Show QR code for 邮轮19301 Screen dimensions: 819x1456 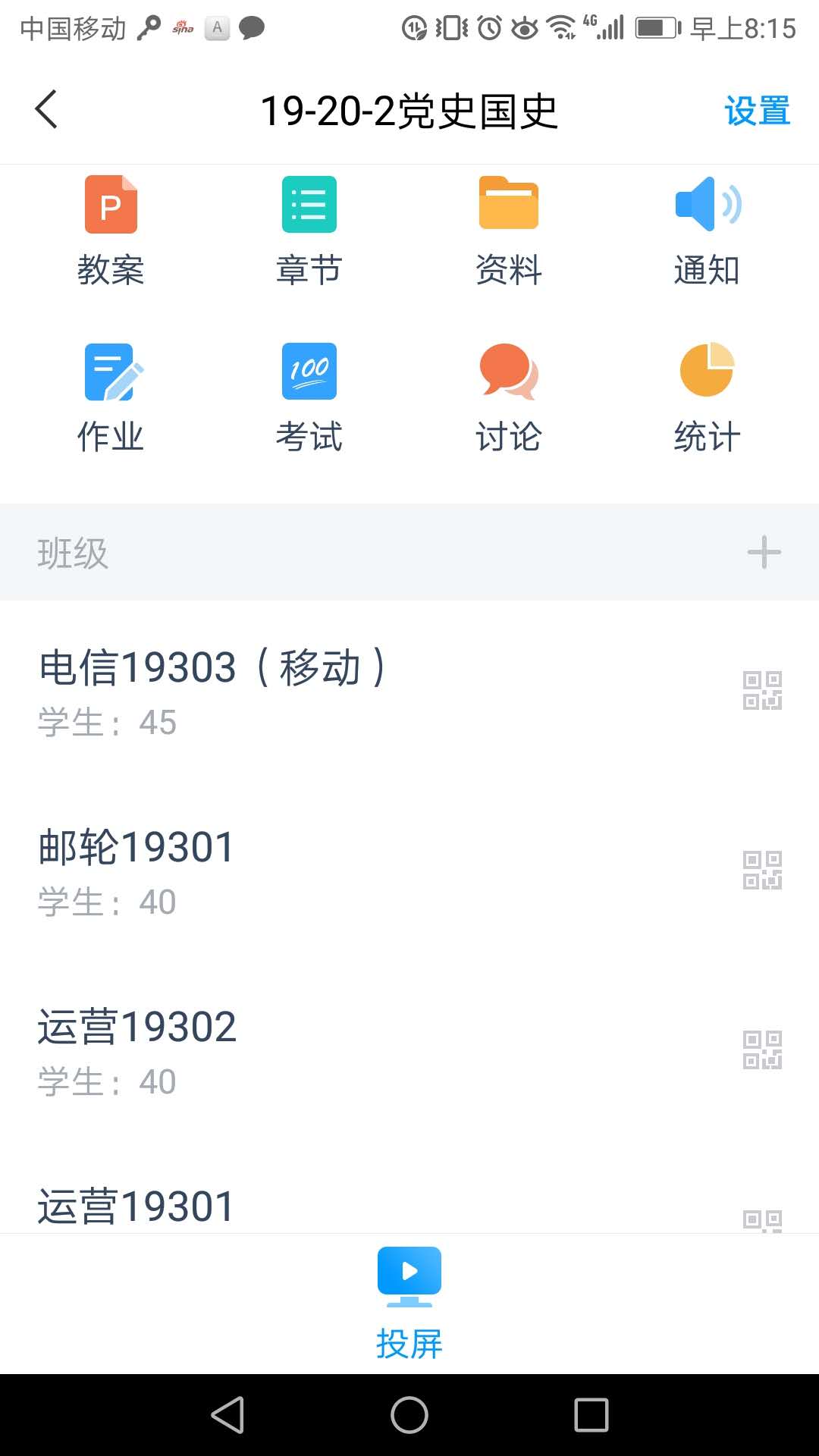click(762, 870)
